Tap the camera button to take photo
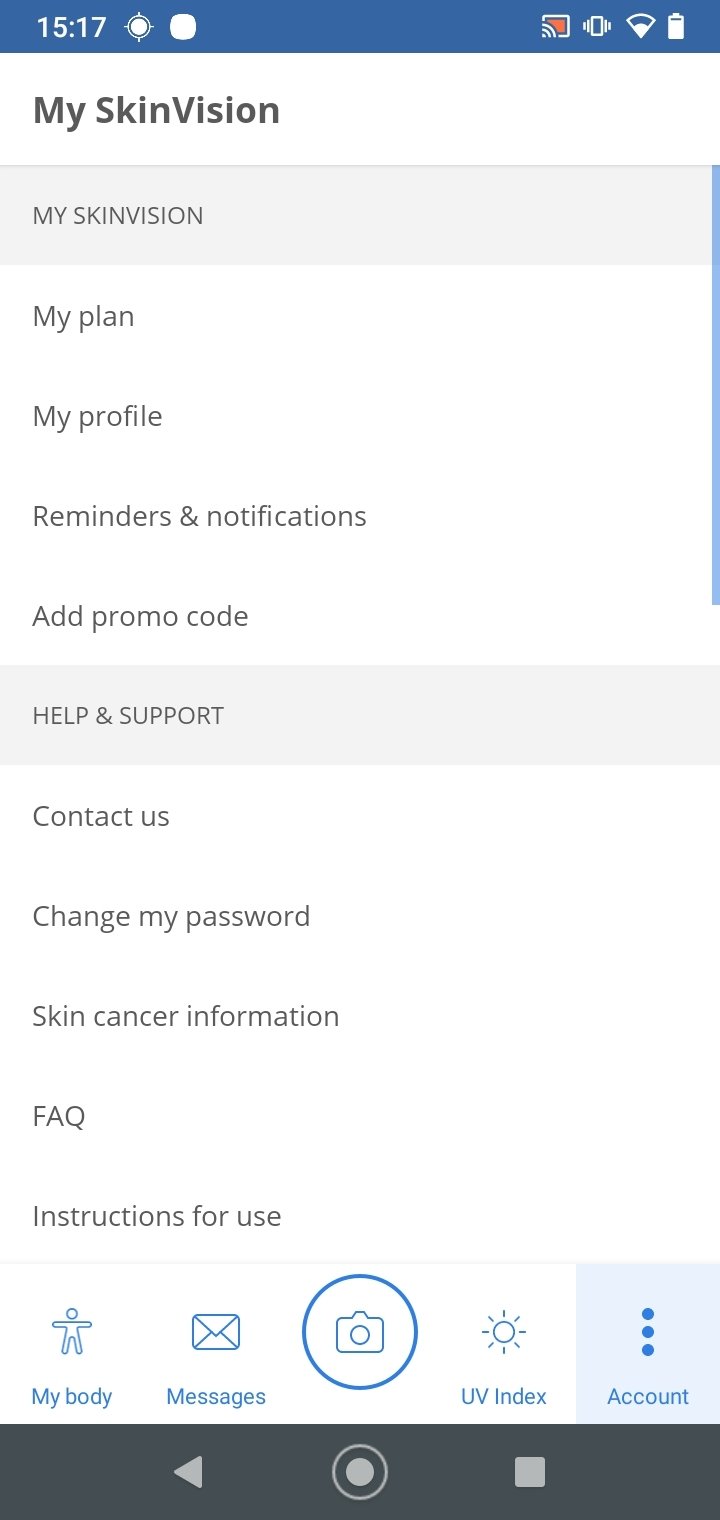Image resolution: width=720 pixels, height=1520 pixels. coord(360,1332)
